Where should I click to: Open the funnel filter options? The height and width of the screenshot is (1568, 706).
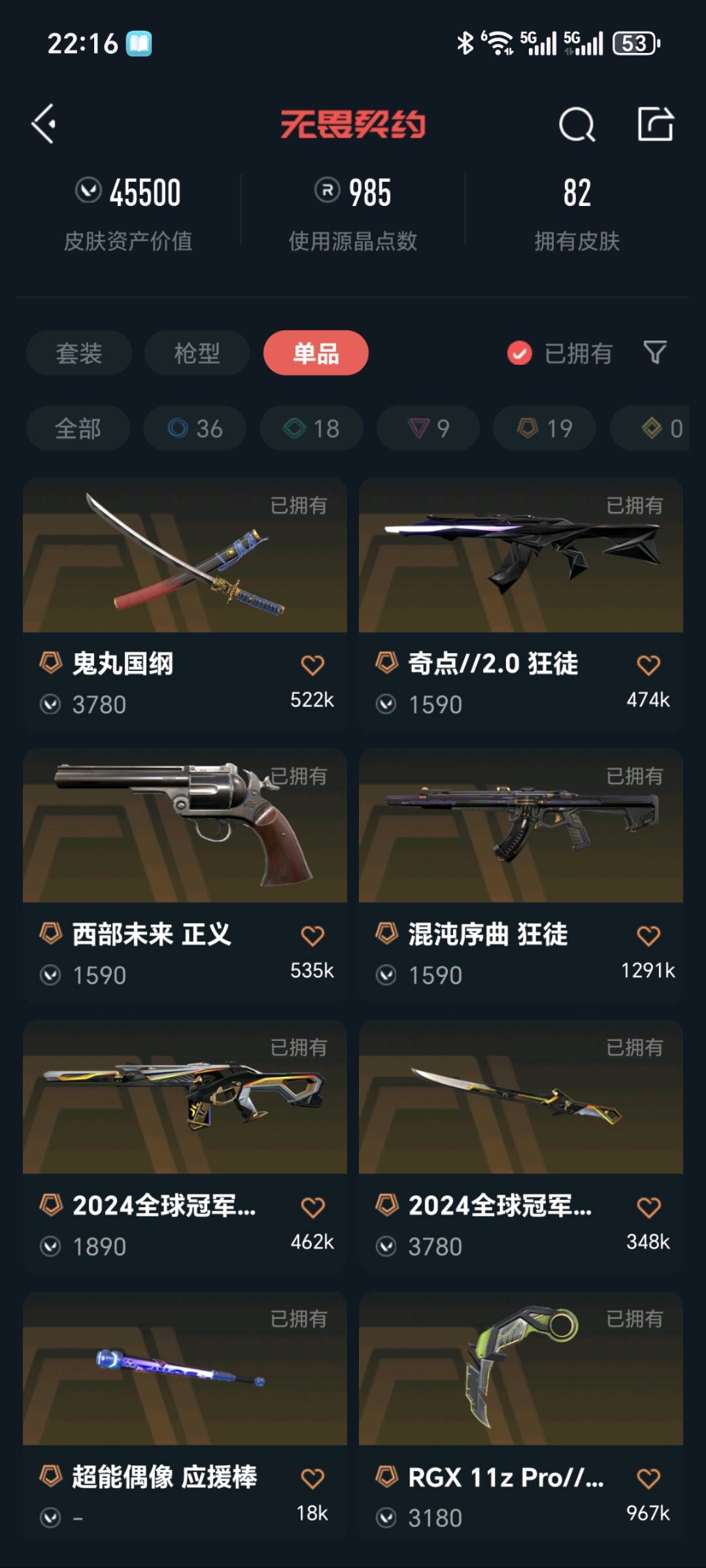click(x=655, y=353)
